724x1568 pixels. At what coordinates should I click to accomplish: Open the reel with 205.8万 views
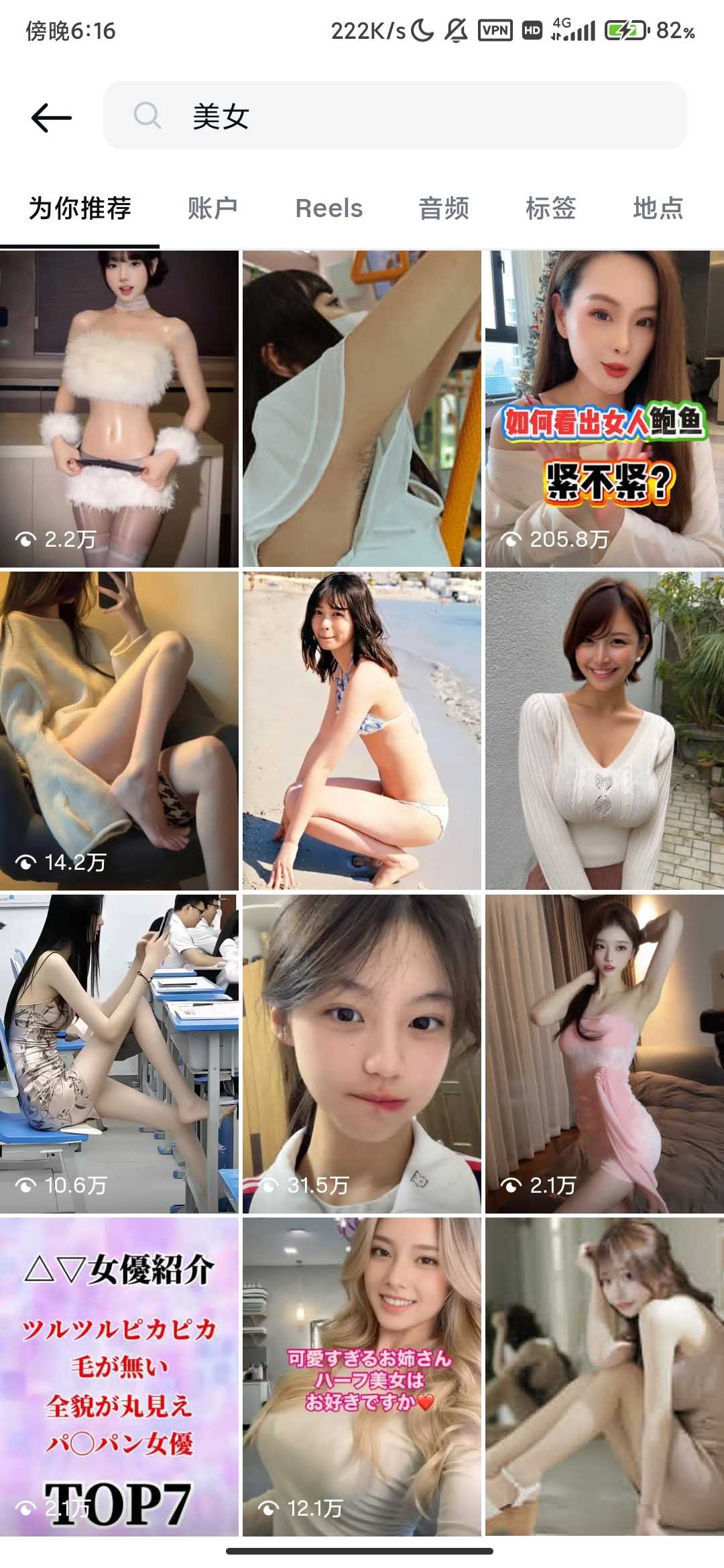coord(604,409)
